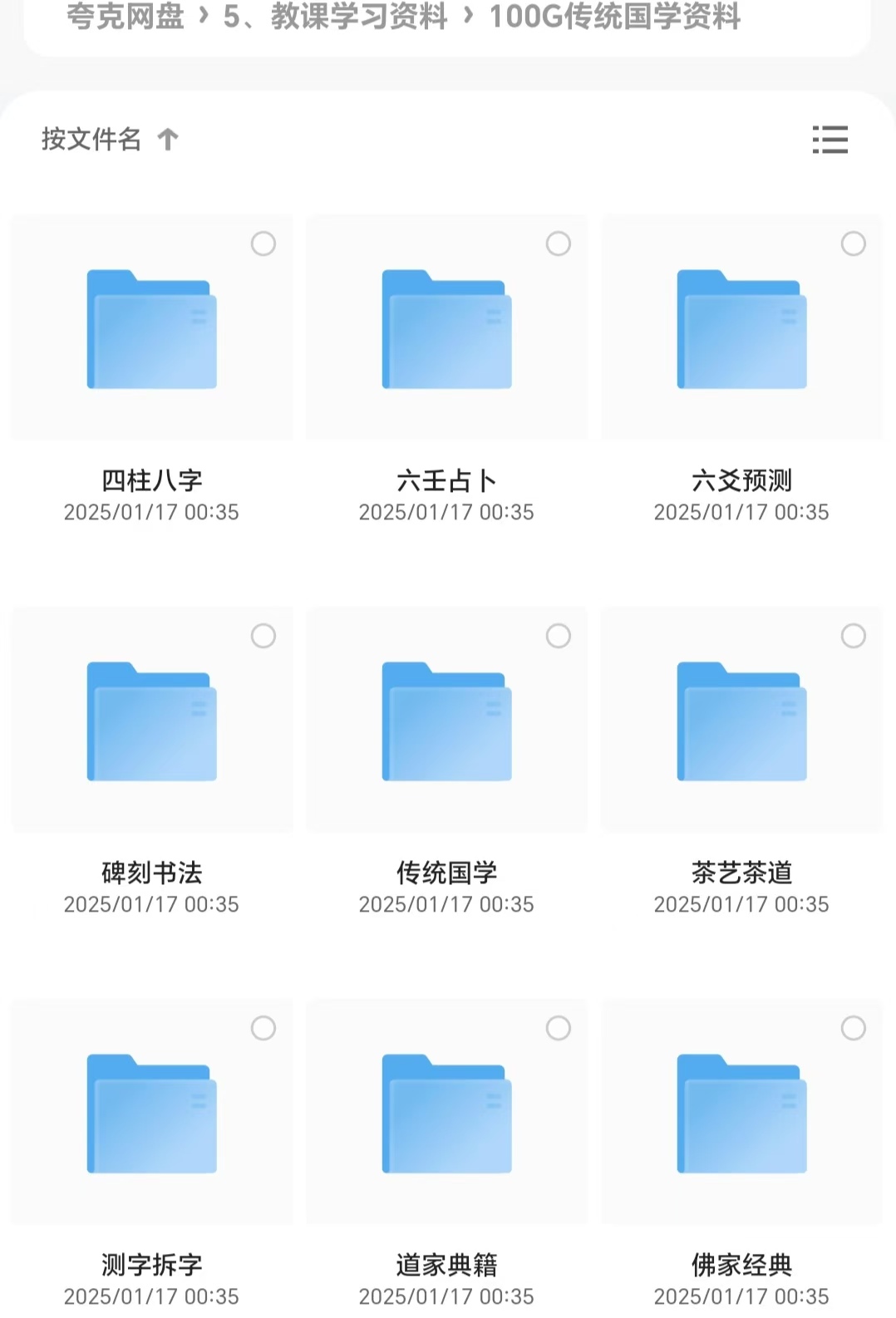896x1318 pixels.
Task: Open the 测字拆字 folder
Action: click(x=151, y=1114)
